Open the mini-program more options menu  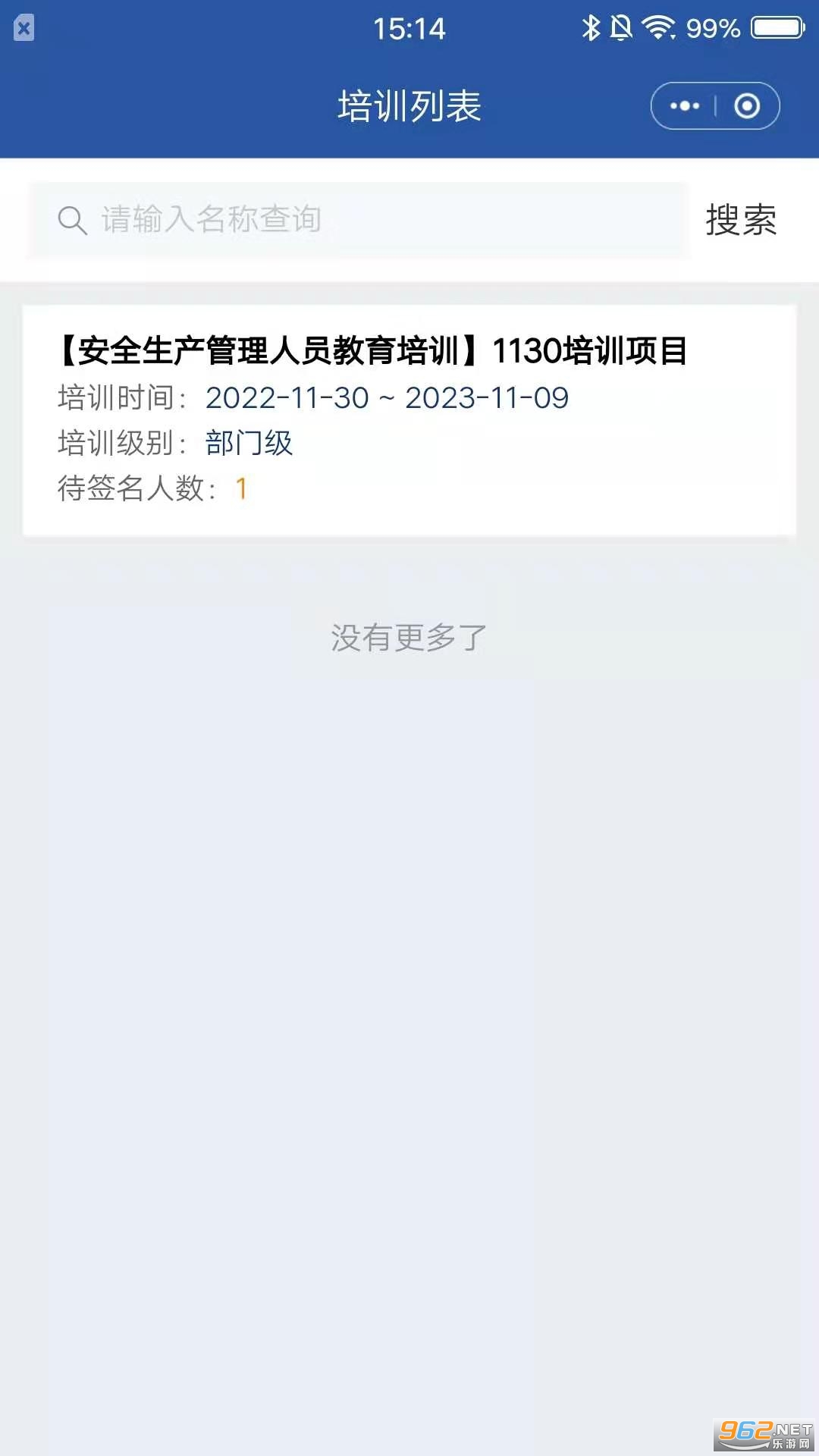[683, 105]
